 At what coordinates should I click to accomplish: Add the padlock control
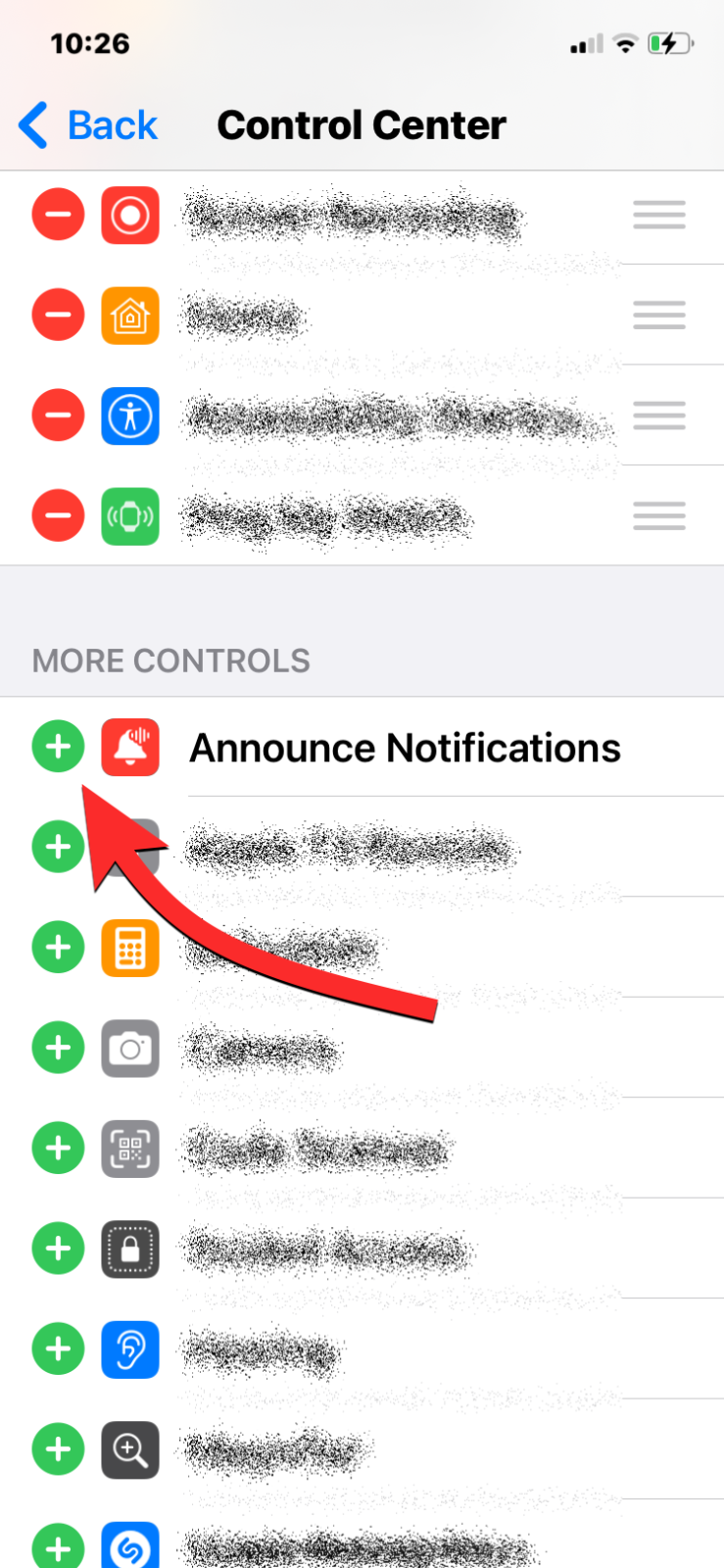[x=58, y=1249]
